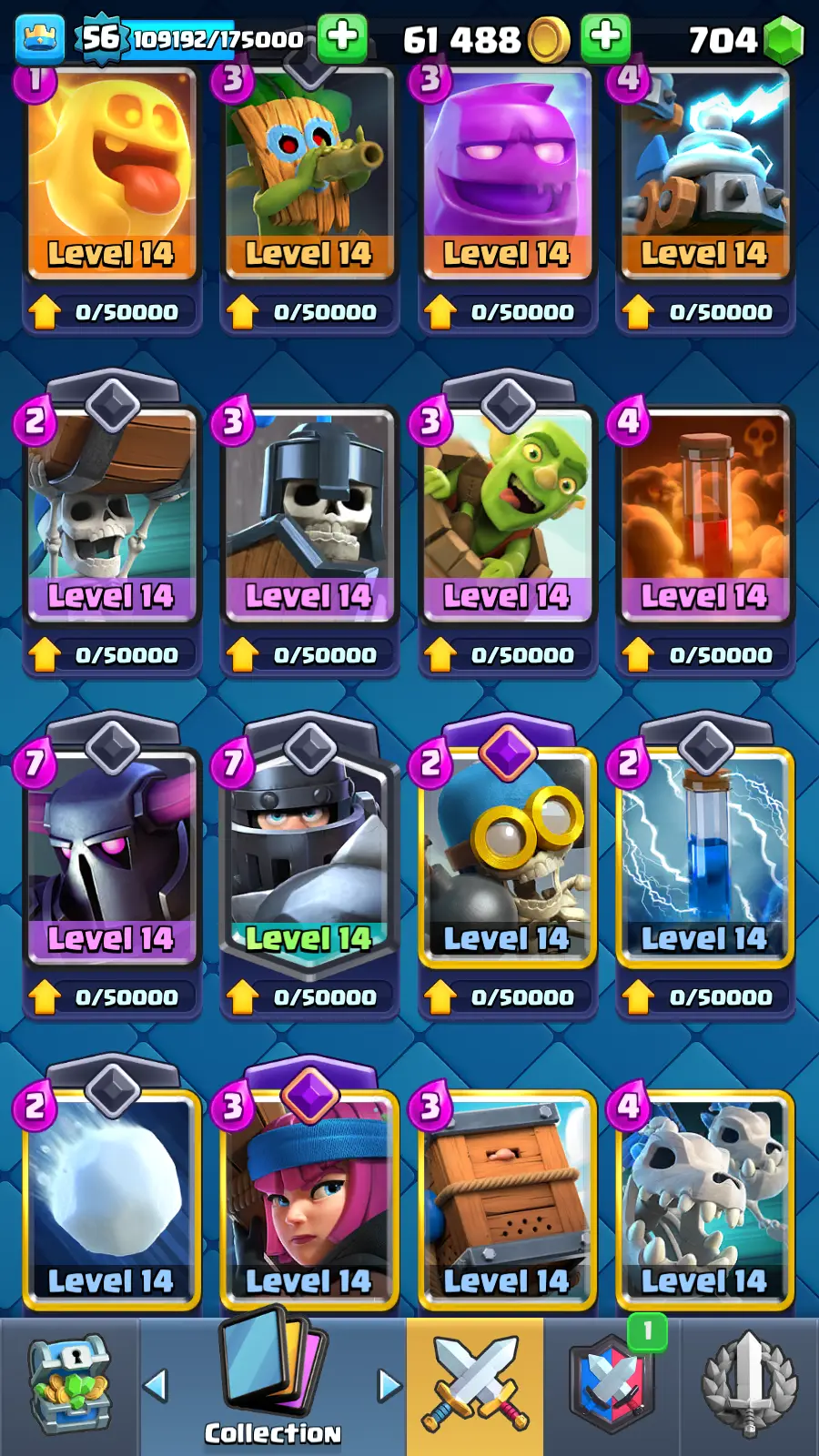Open the player profile crown icon
This screenshot has width=819, height=1456.
point(40,38)
